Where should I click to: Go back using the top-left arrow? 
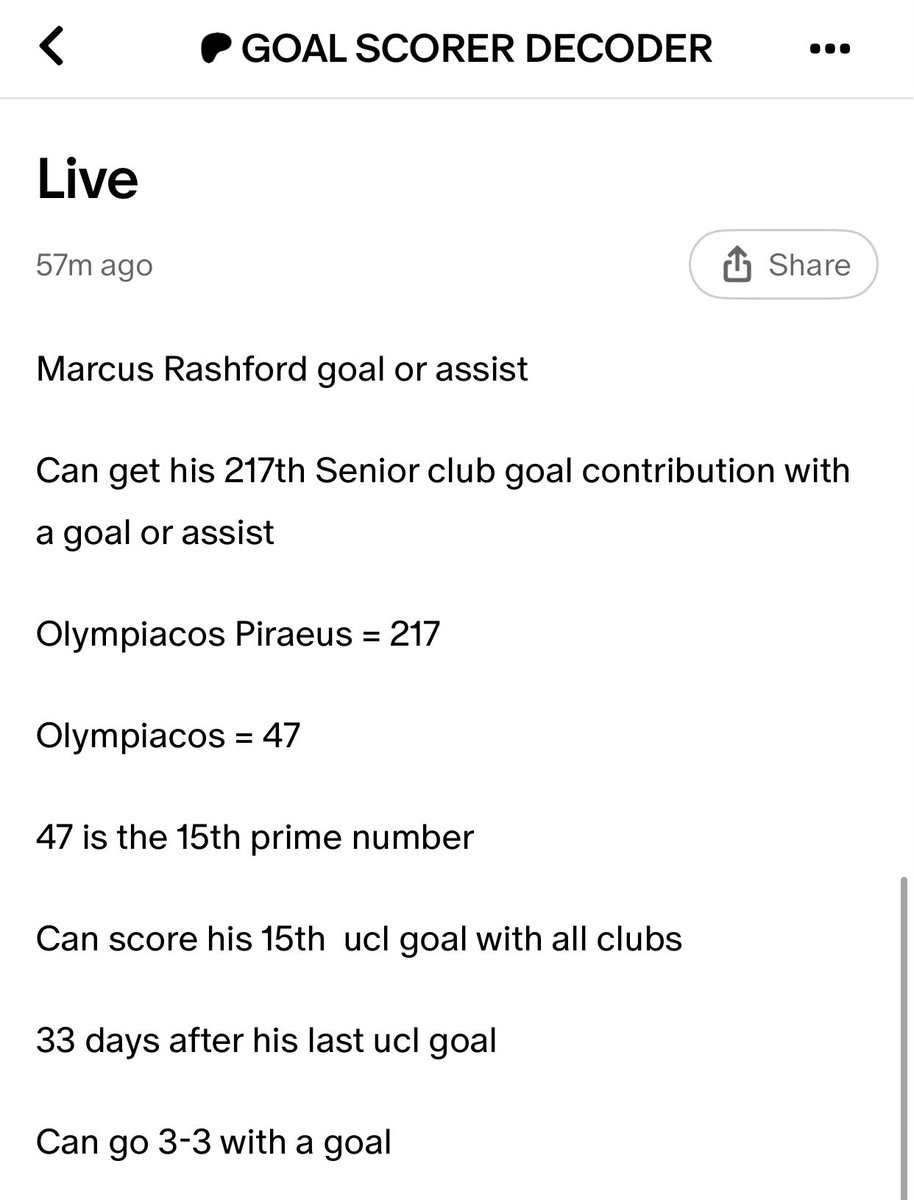52,47
